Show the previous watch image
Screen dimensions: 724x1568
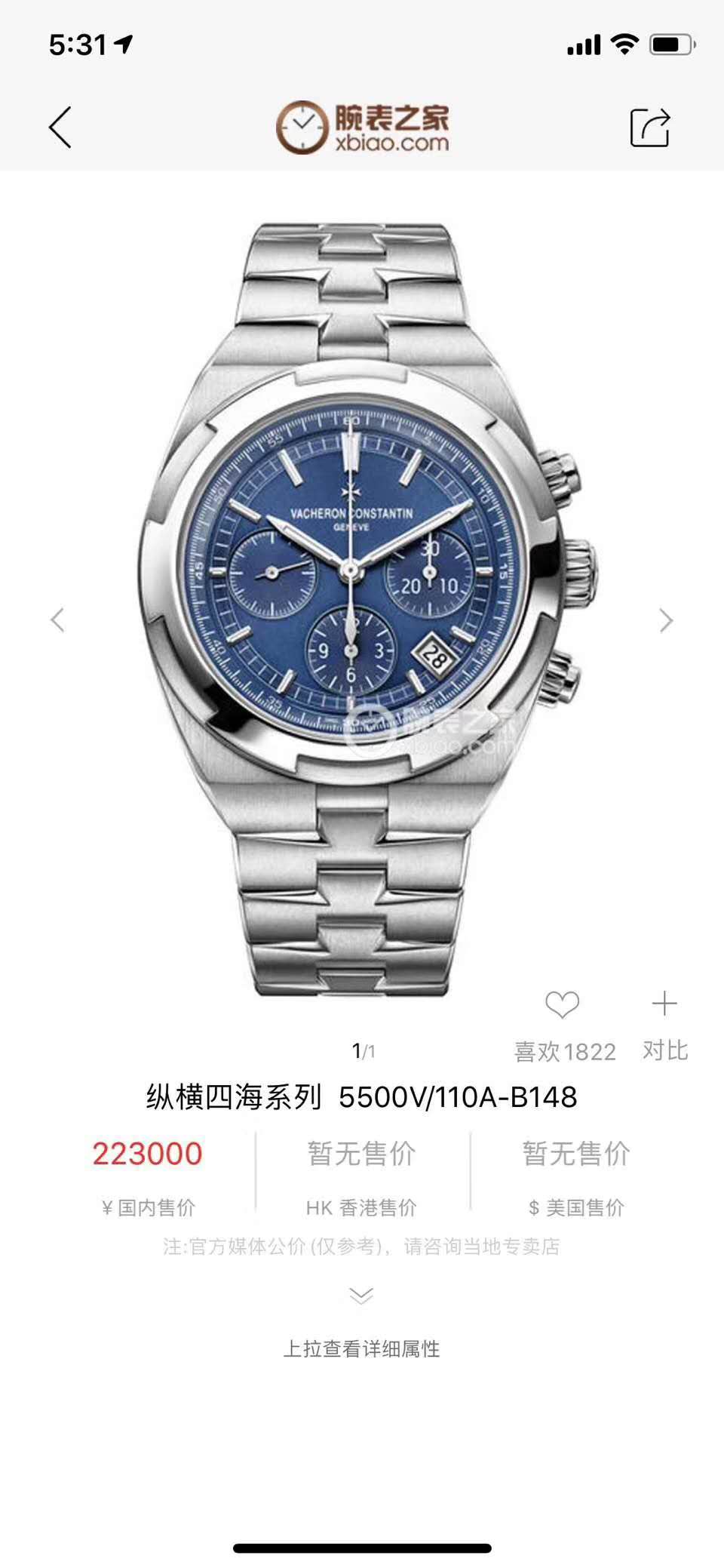[57, 620]
